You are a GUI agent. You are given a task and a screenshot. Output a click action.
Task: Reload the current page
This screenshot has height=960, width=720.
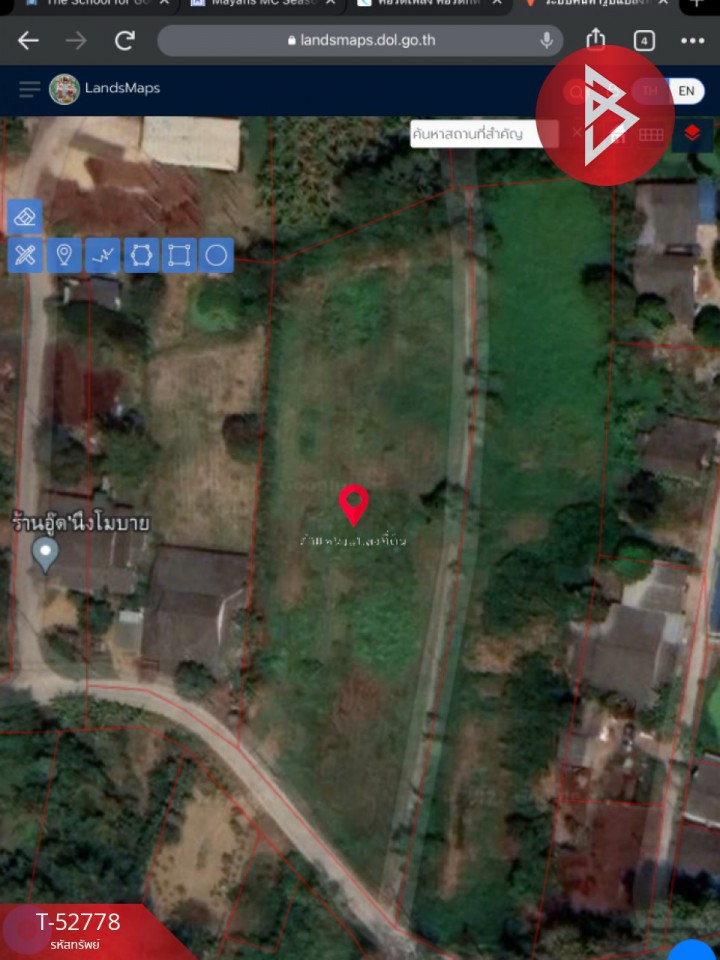point(124,41)
